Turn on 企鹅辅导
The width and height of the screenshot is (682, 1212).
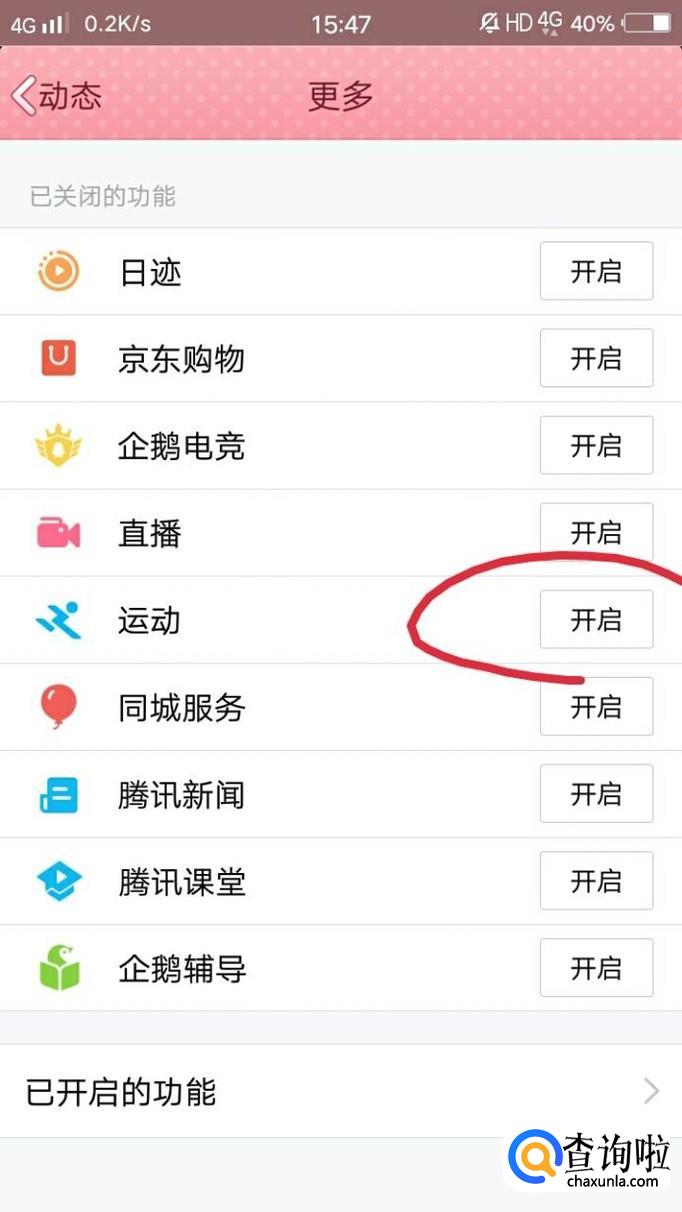[x=596, y=968]
